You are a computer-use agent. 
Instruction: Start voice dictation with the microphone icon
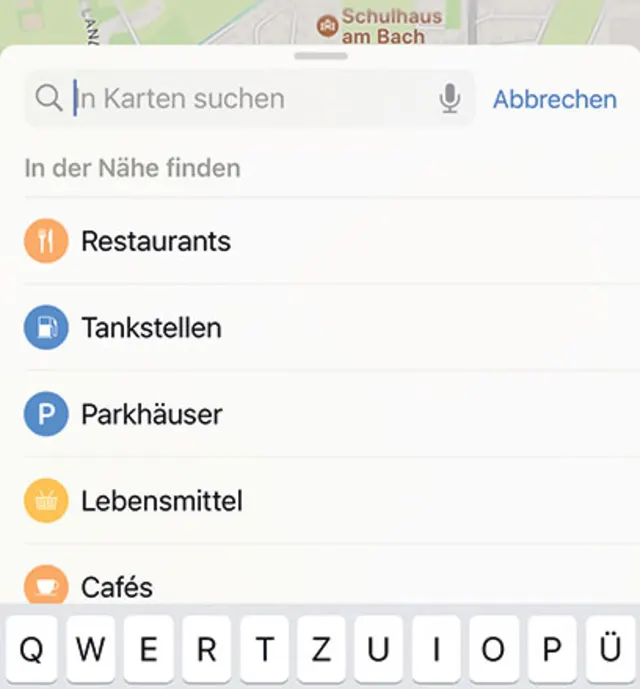coord(450,99)
